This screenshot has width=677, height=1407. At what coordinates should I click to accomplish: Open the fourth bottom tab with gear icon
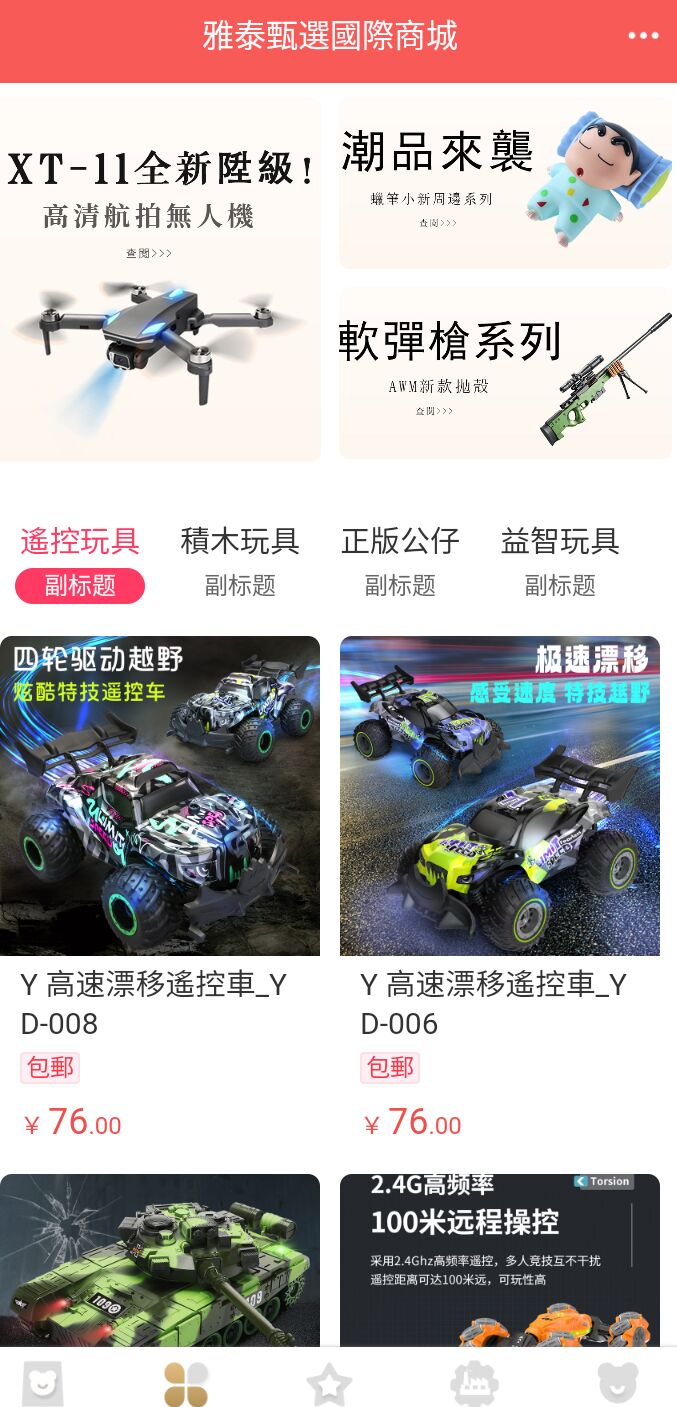[x=474, y=1384]
